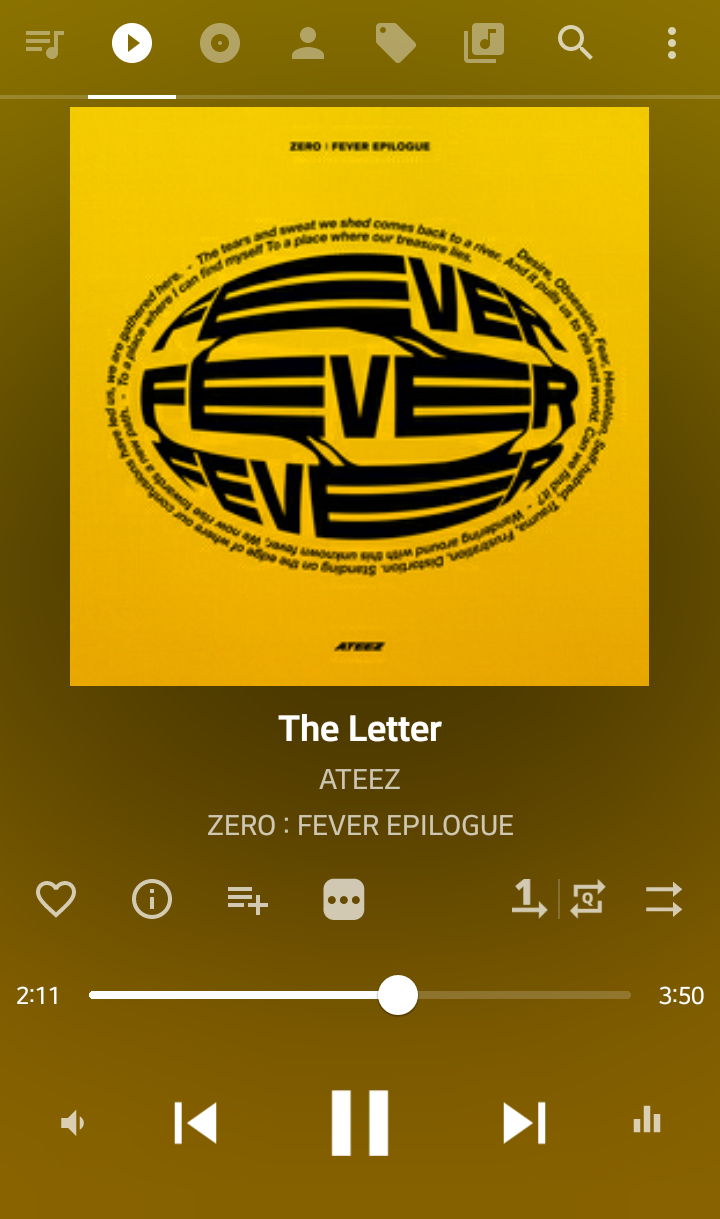Open the genres tag tab

(396, 44)
